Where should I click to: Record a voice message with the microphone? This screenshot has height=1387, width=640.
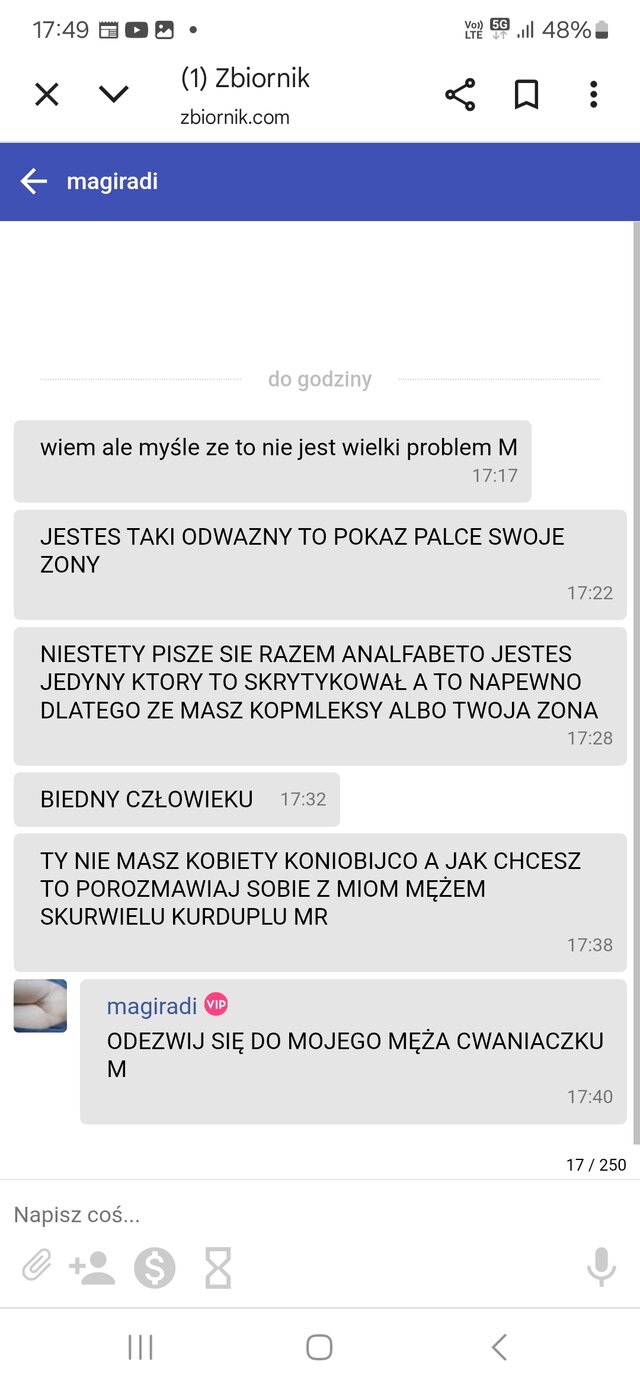click(600, 1268)
